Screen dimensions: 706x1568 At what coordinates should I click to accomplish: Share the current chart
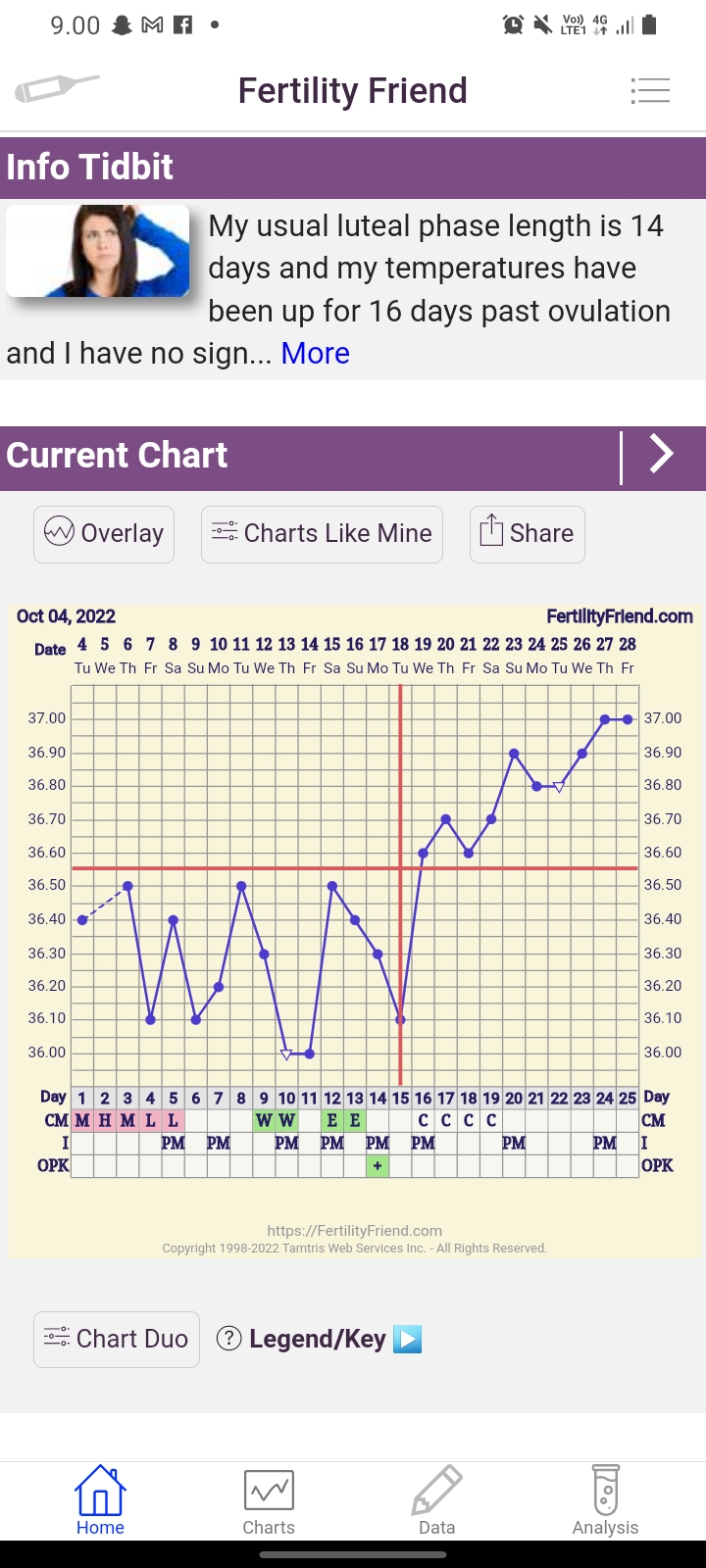(527, 534)
